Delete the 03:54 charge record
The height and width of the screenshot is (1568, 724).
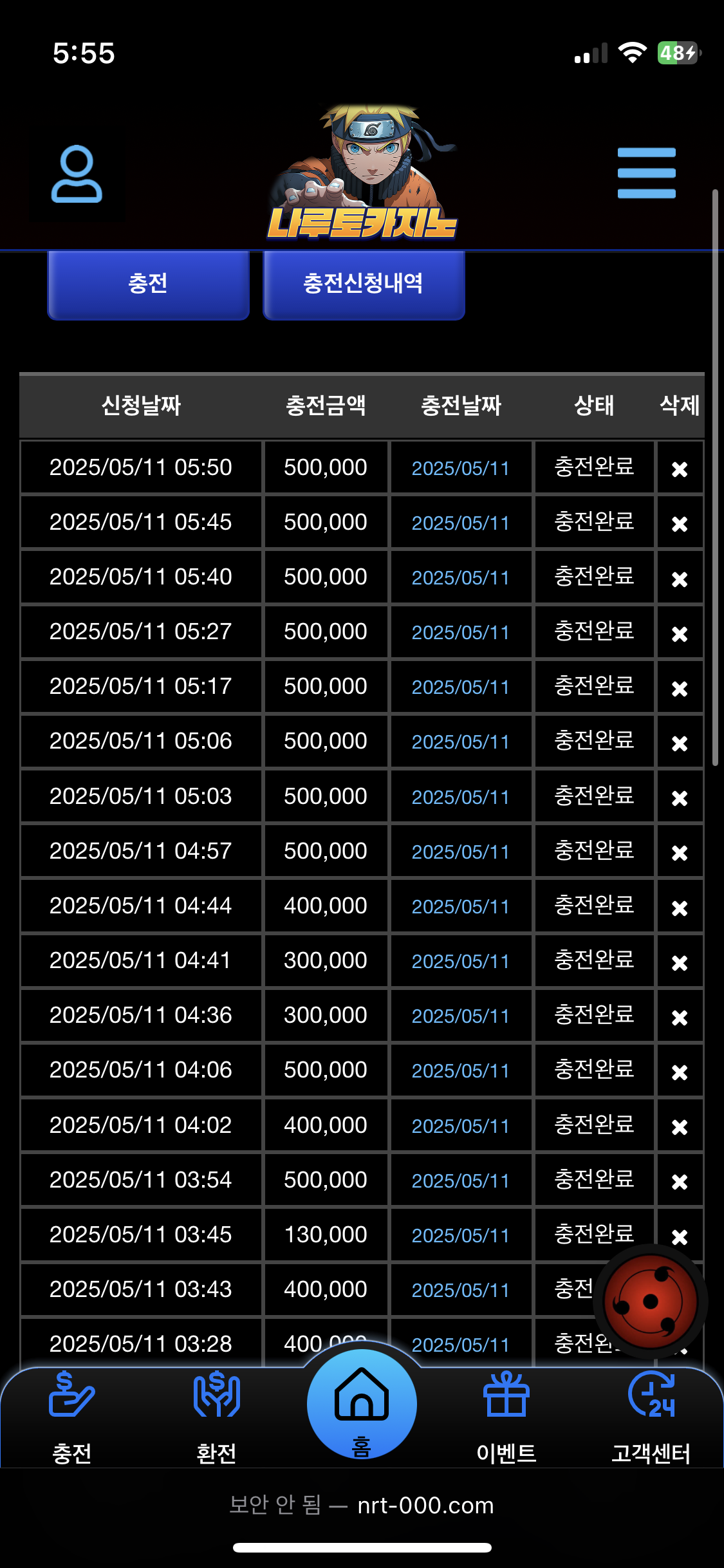click(680, 1181)
